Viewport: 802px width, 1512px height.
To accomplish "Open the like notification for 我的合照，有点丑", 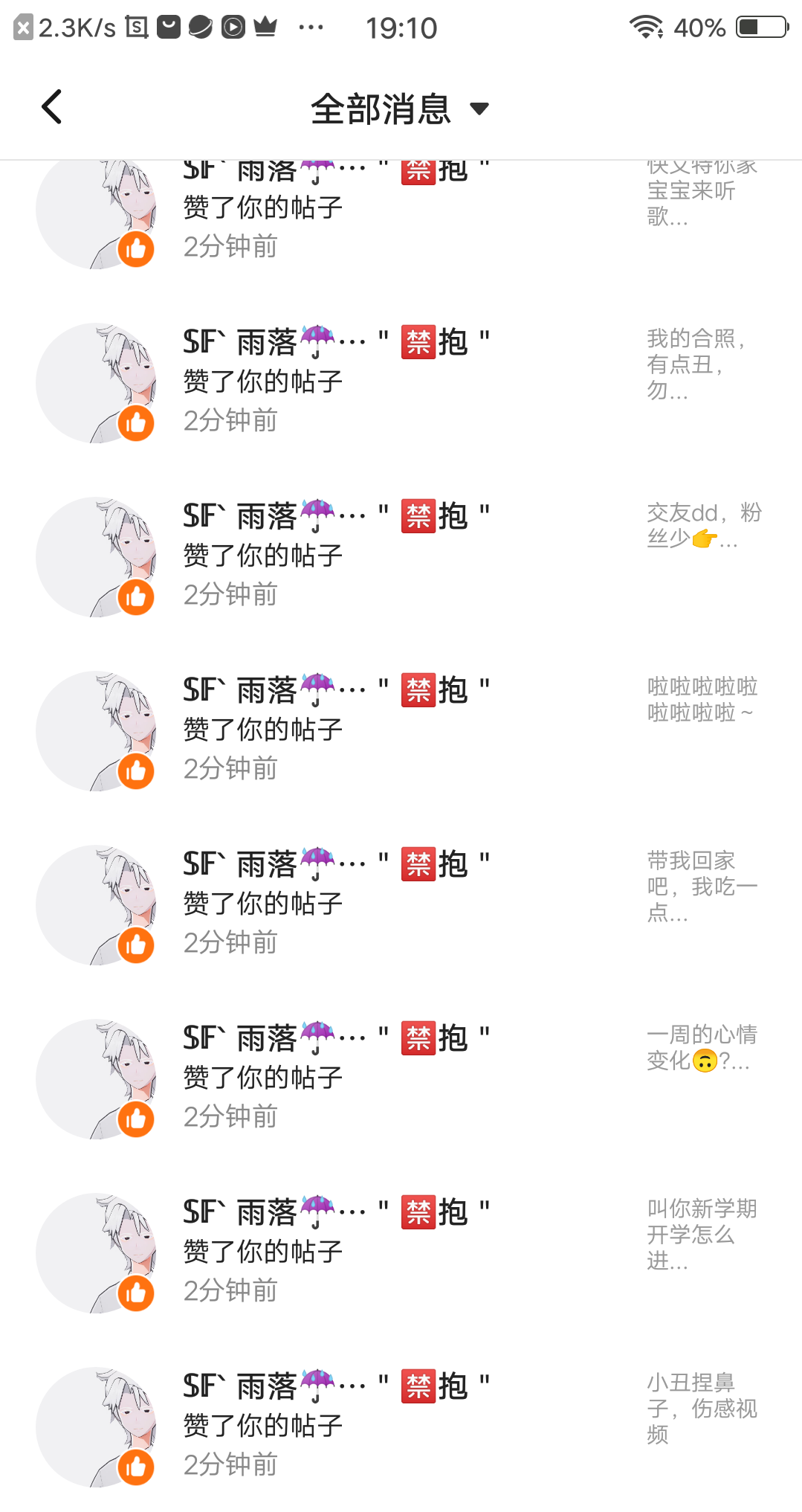I will [401, 382].
